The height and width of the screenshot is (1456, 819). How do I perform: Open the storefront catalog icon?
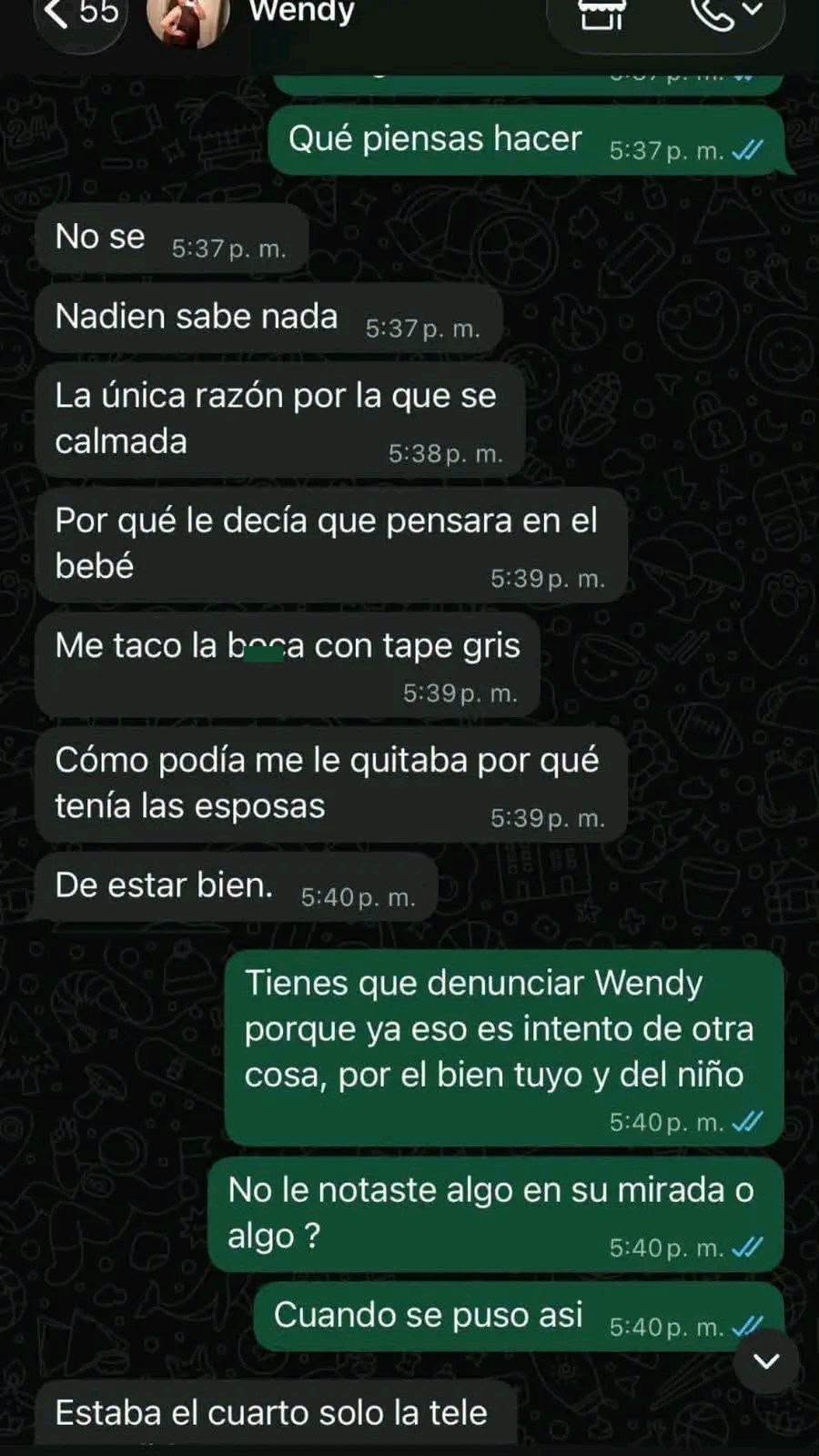[x=602, y=14]
